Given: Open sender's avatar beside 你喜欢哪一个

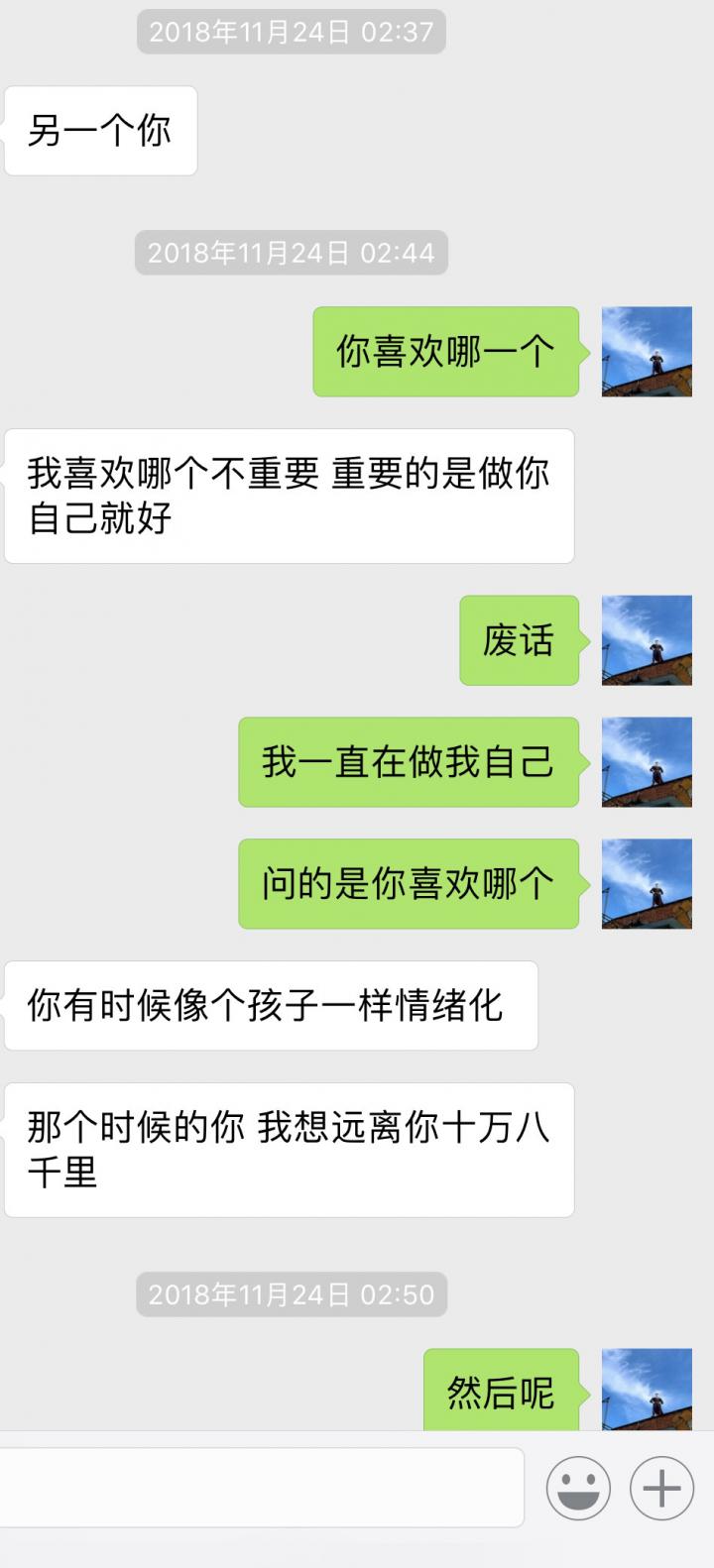Looking at the screenshot, I should (x=647, y=352).
